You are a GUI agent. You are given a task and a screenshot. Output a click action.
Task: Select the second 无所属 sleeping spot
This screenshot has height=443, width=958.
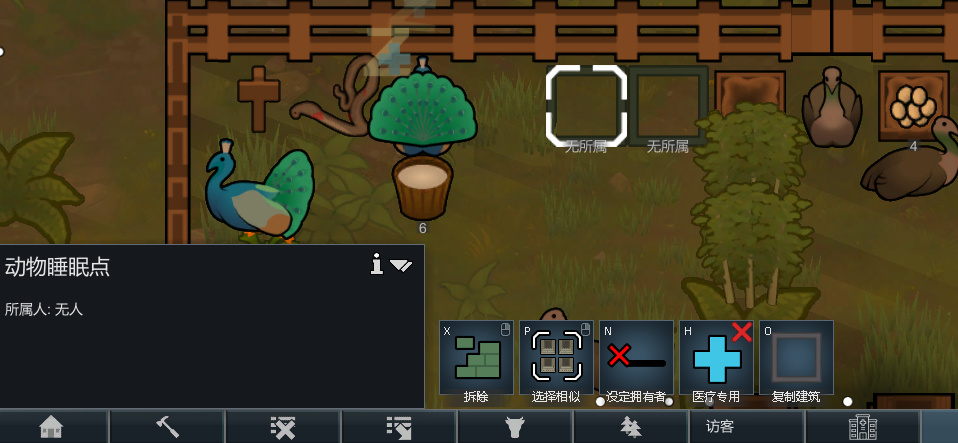coord(668,105)
